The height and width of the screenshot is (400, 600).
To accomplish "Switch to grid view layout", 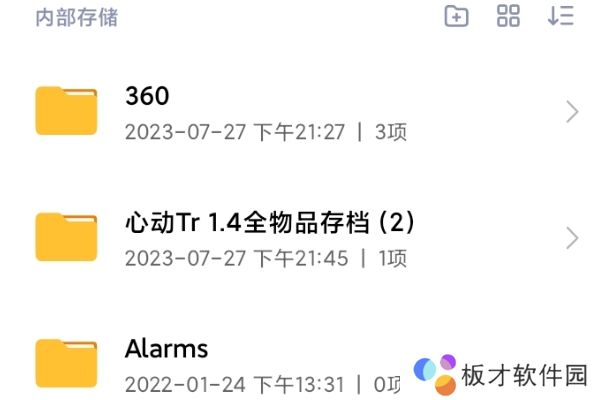I will pyautogui.click(x=508, y=16).
